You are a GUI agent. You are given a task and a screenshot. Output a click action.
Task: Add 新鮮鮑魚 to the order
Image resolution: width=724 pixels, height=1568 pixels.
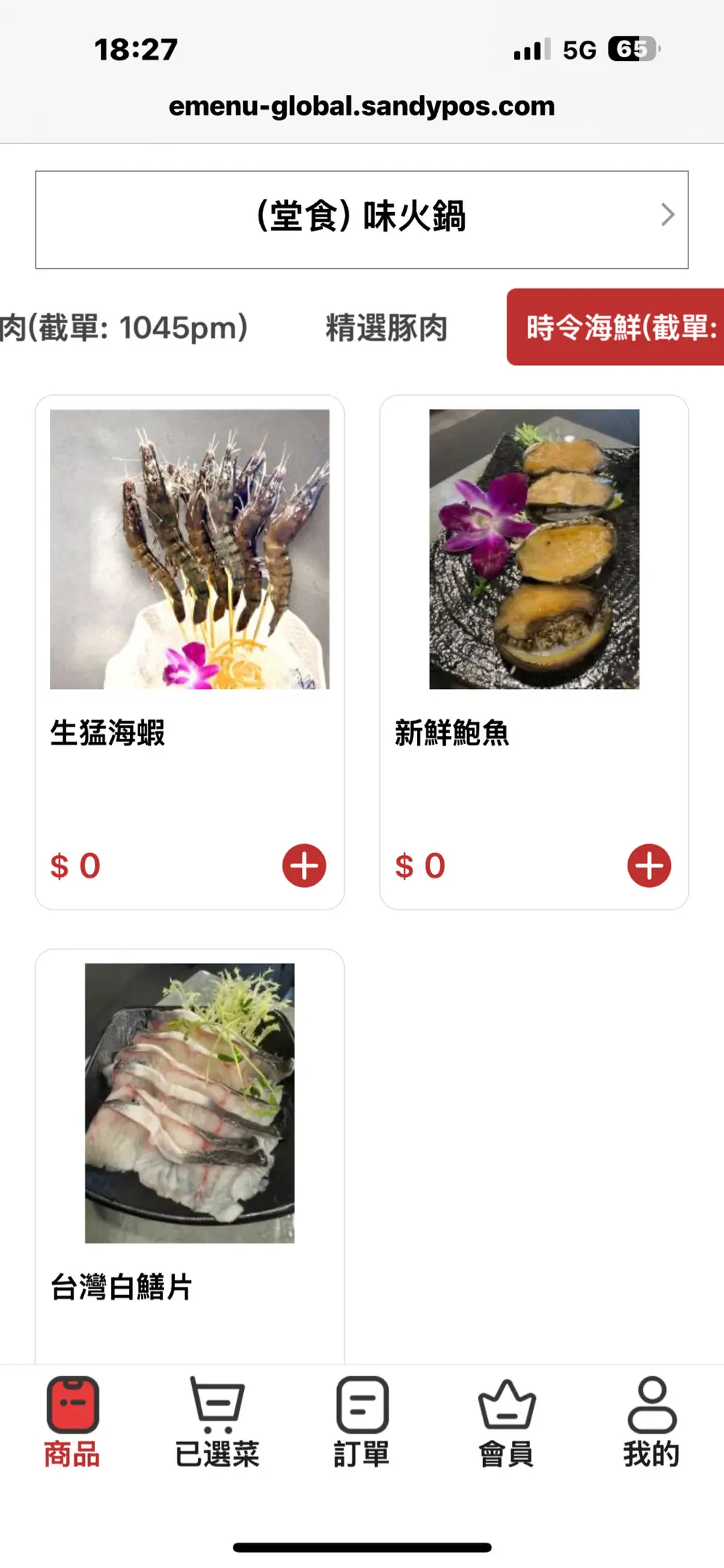(x=648, y=865)
